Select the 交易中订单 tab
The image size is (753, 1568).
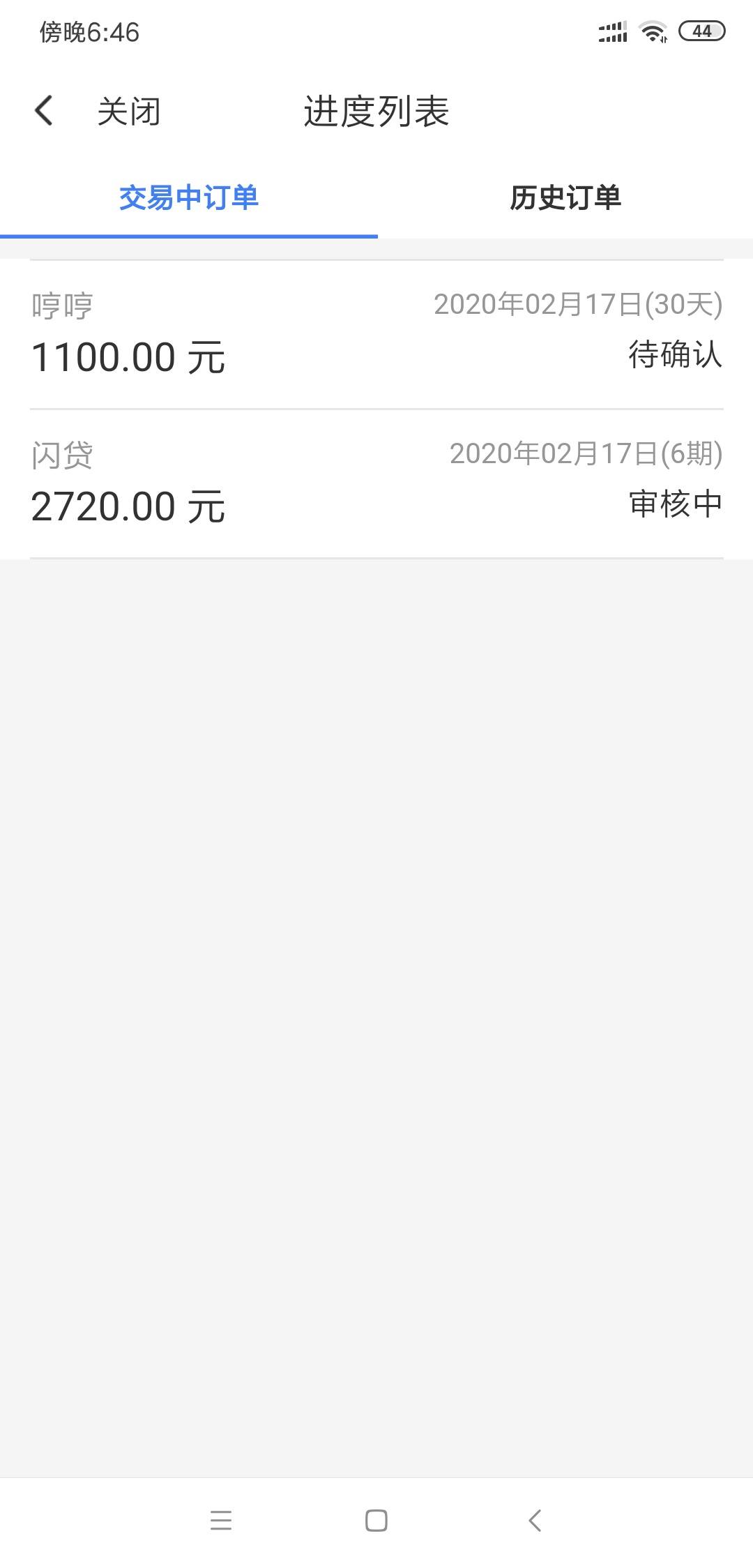[x=189, y=197]
